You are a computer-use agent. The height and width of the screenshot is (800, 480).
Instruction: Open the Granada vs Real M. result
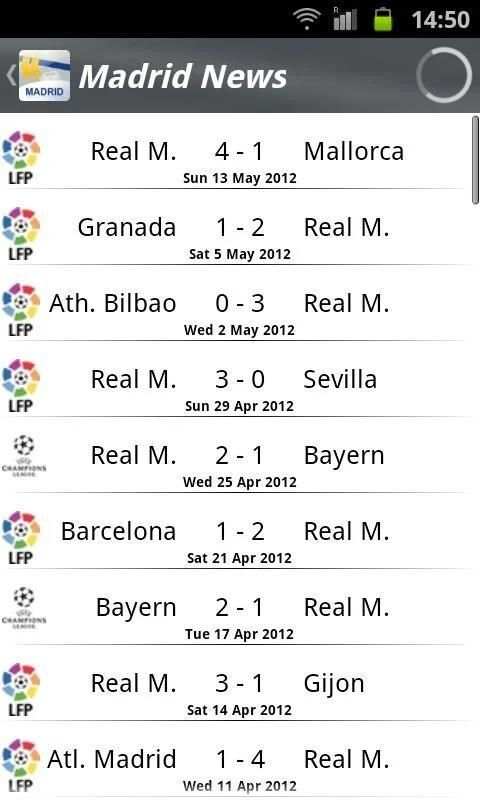pyautogui.click(x=235, y=227)
